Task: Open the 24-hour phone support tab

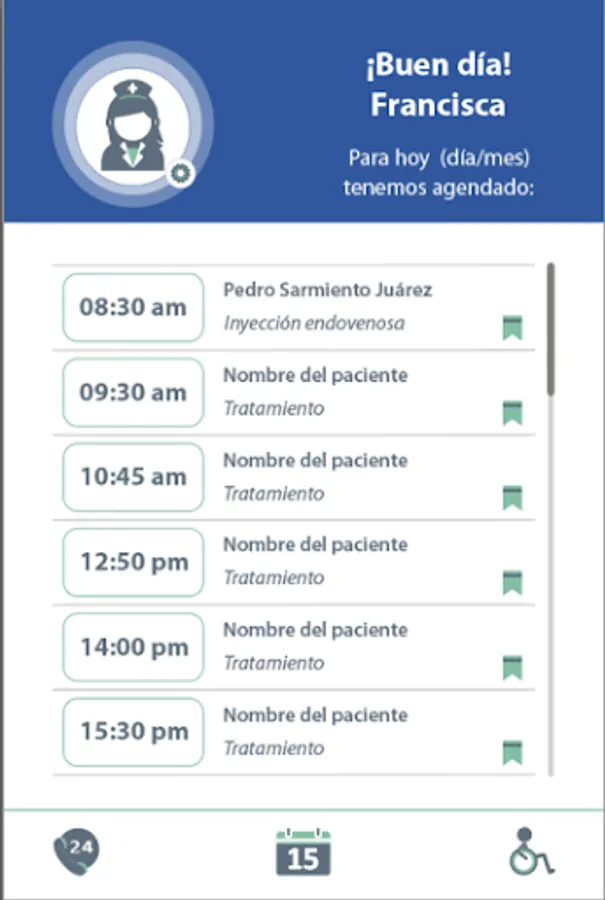Action: coord(76,852)
